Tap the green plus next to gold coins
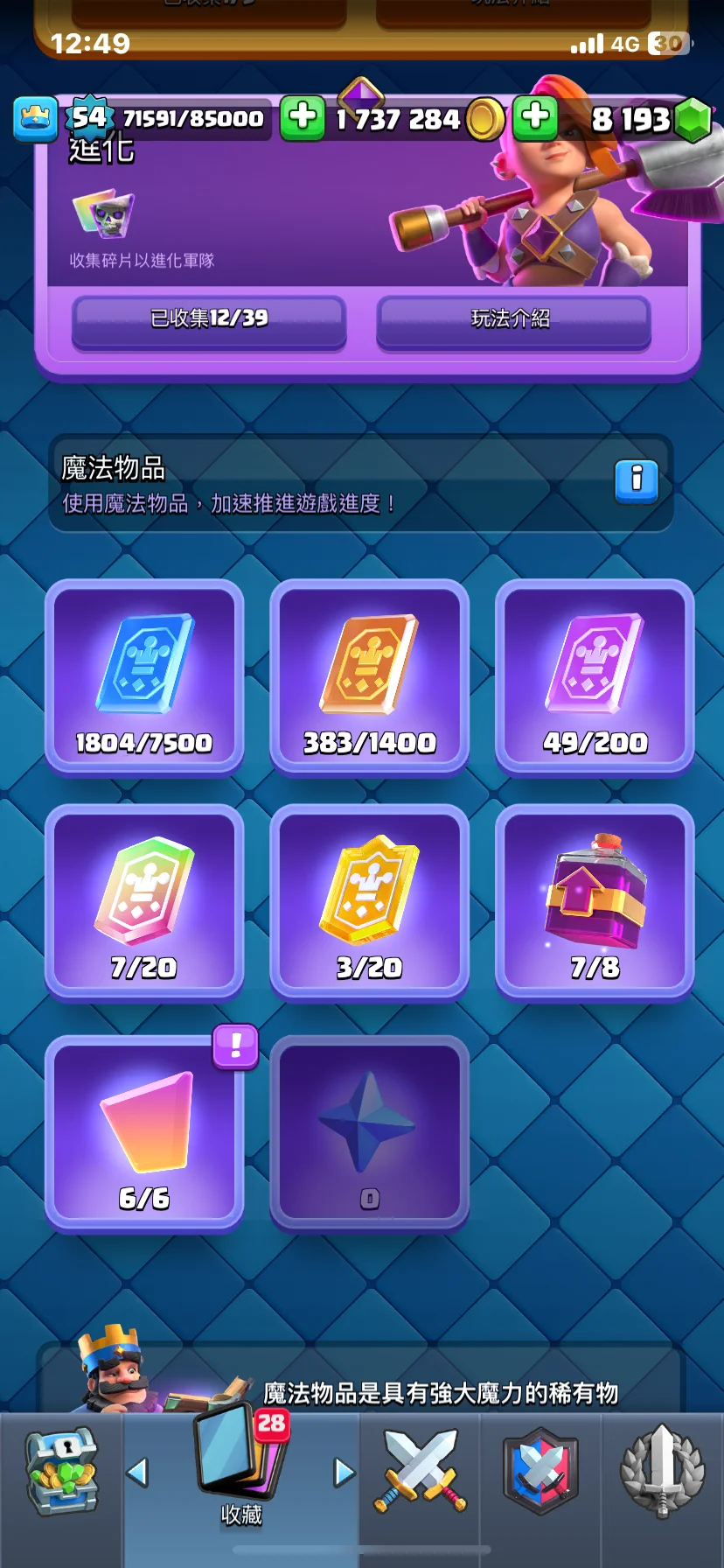Screen dimensions: 724x1568 303,118
